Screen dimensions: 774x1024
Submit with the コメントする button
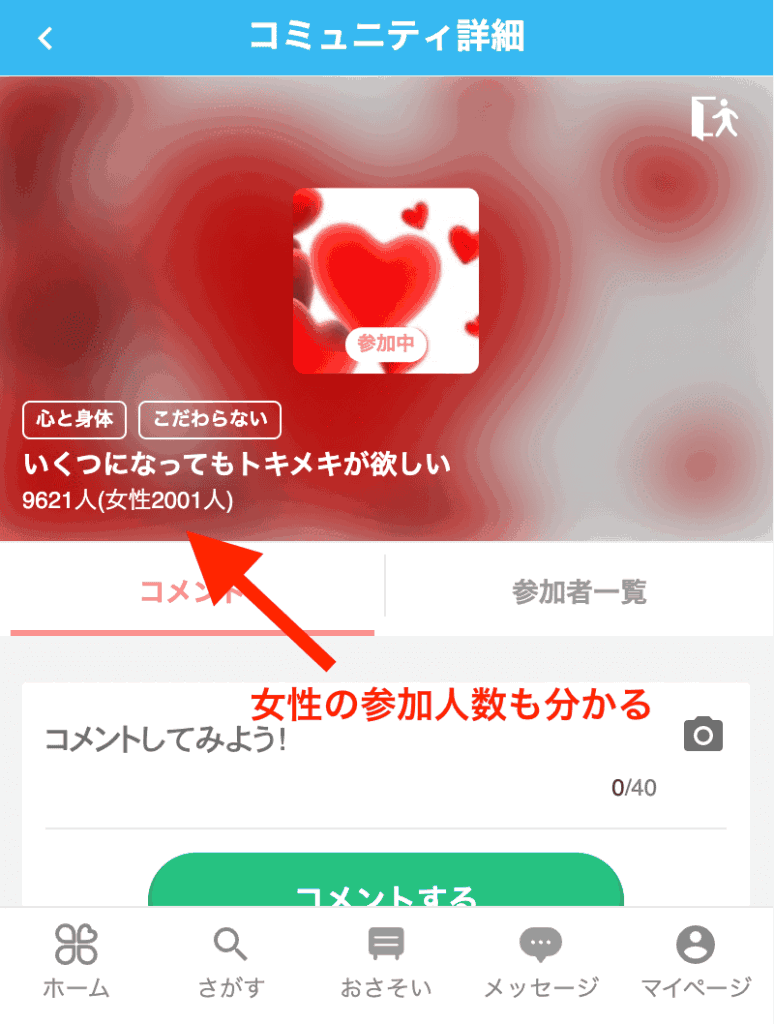point(386,885)
